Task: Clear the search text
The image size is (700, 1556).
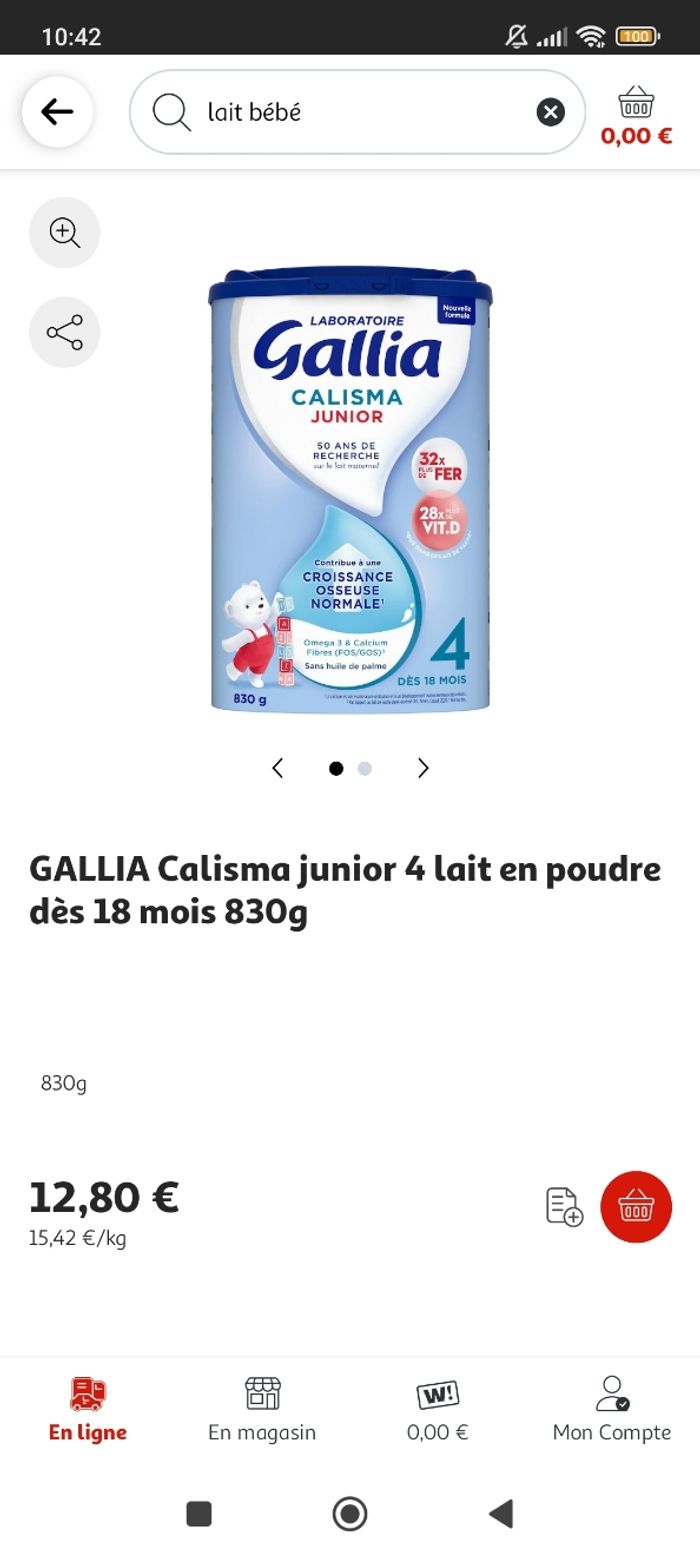Action: (x=550, y=112)
